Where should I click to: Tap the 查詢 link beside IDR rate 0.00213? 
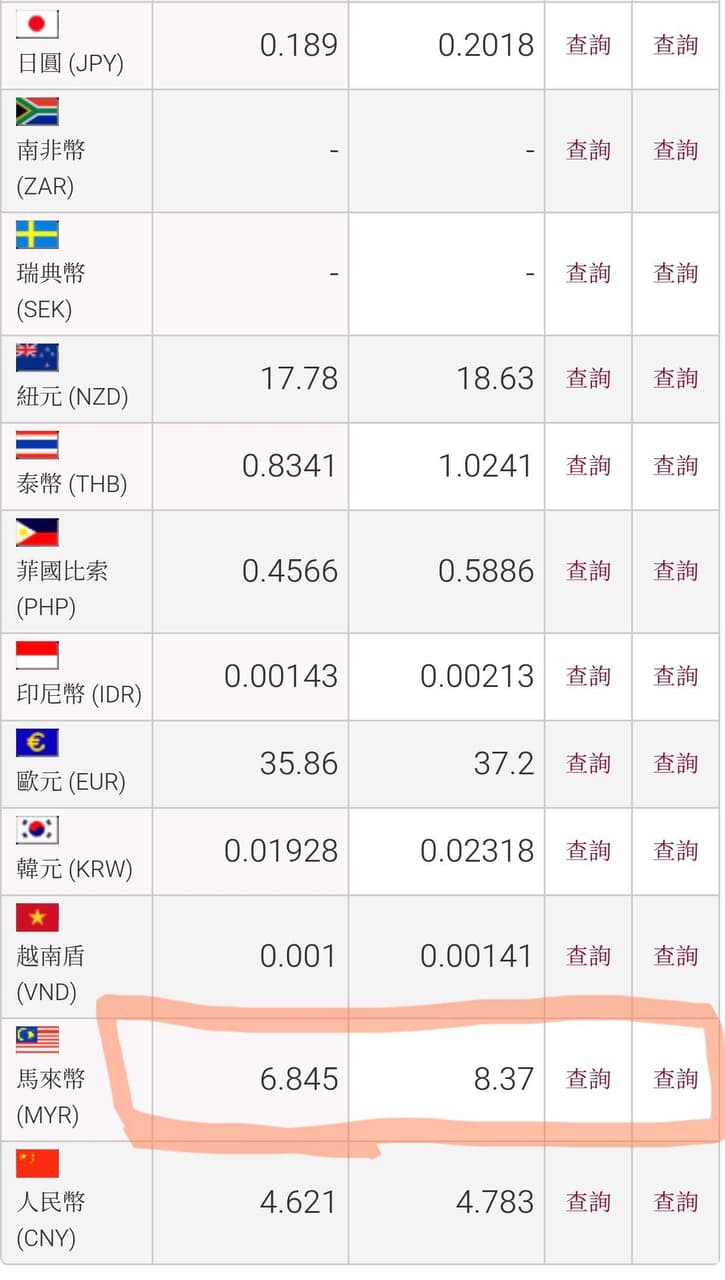point(588,676)
